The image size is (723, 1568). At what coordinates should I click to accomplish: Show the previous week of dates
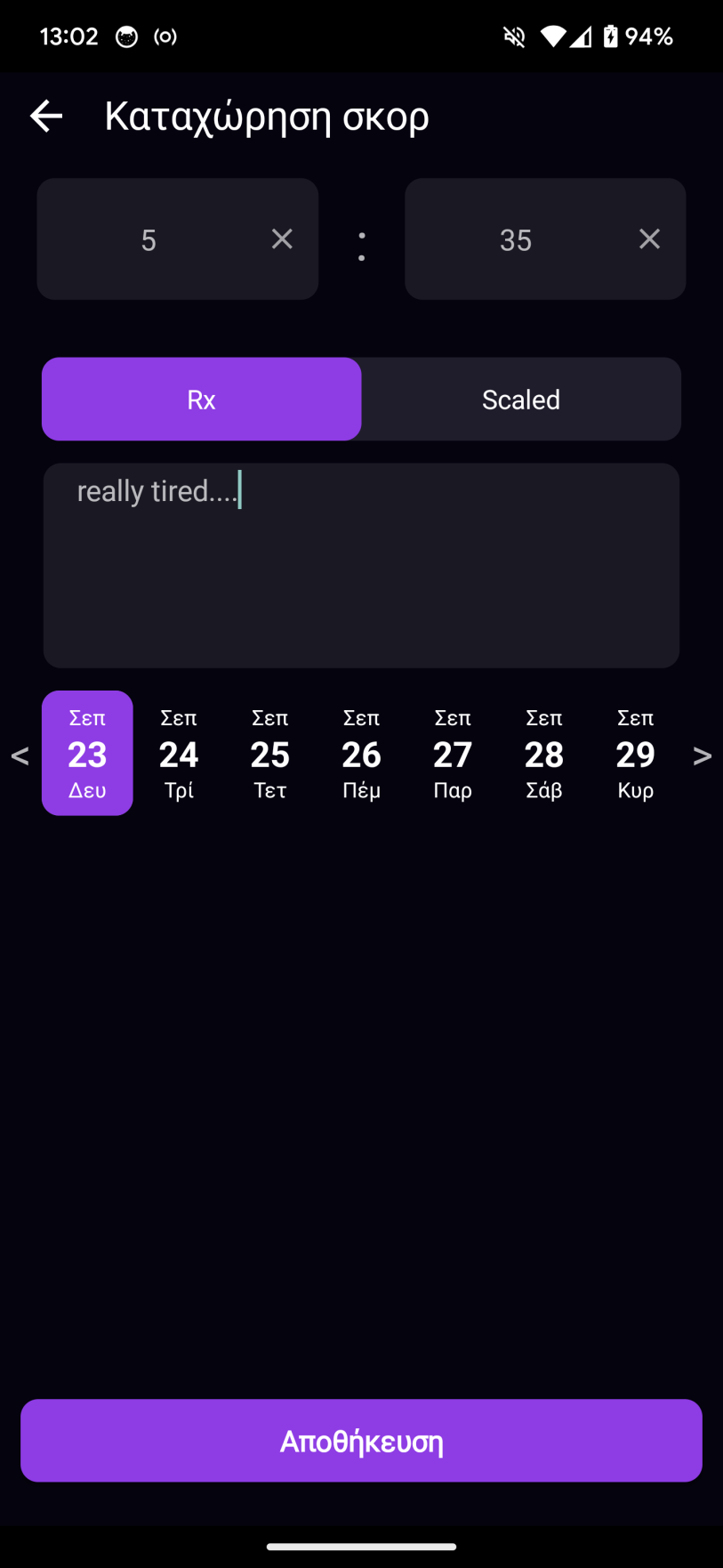click(x=20, y=756)
